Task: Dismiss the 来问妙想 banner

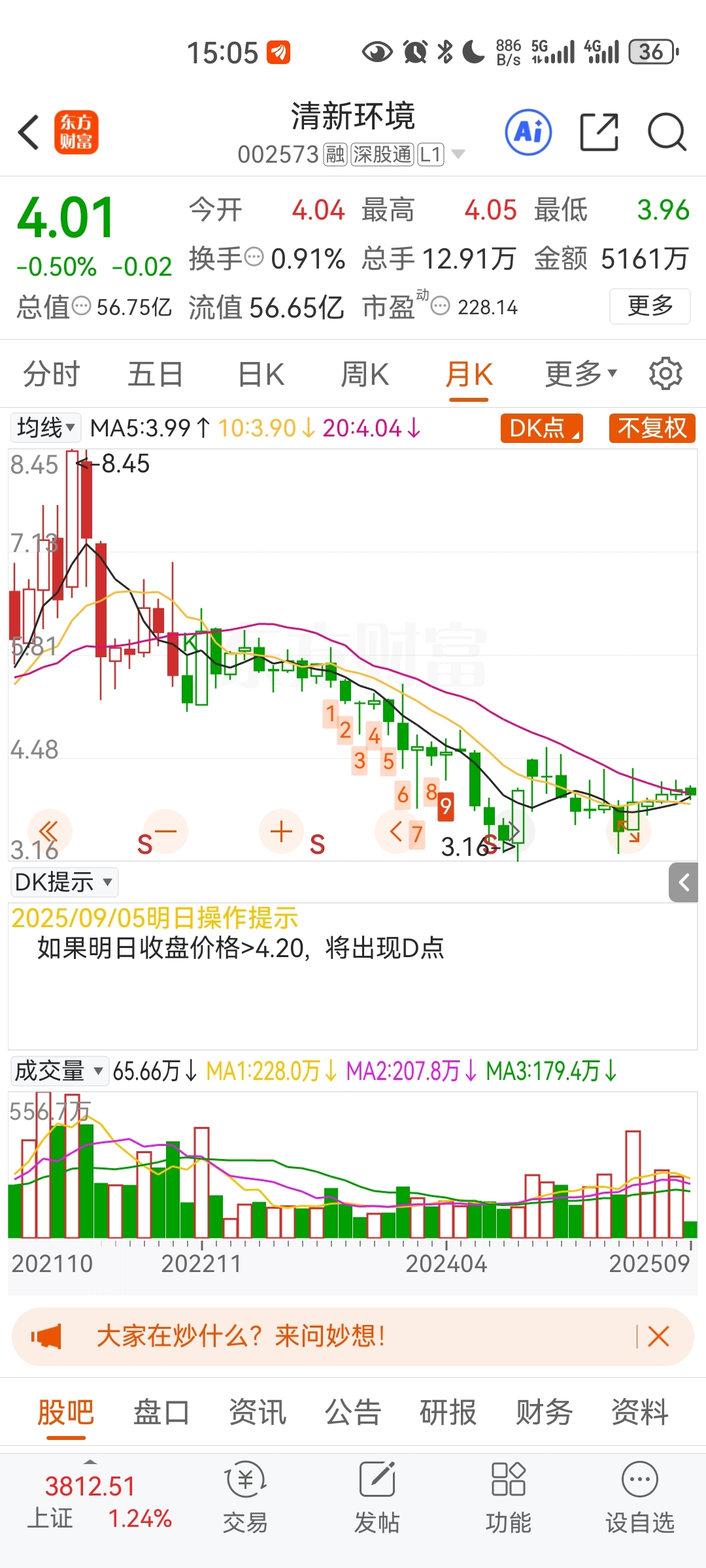Action: pos(658,1337)
